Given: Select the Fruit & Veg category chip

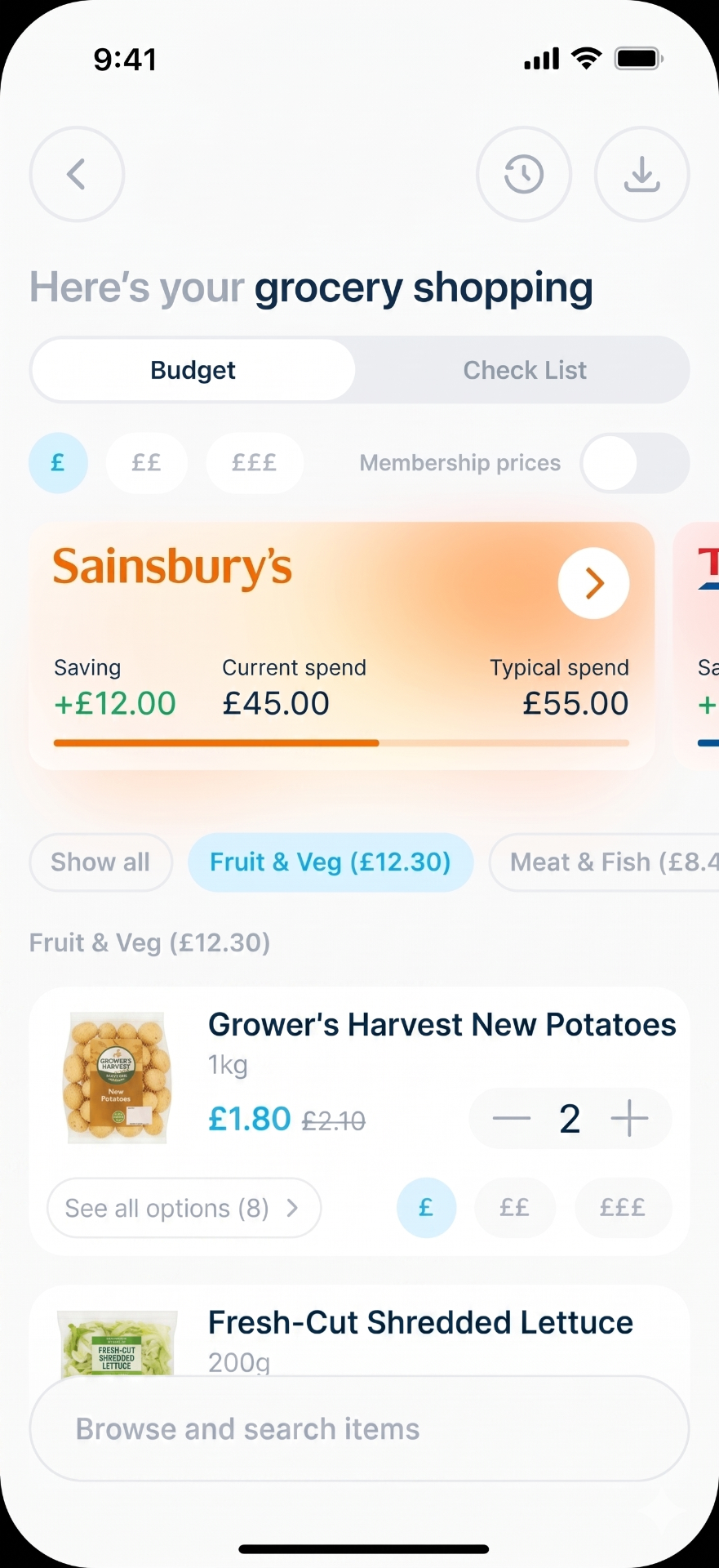Looking at the screenshot, I should coord(331,862).
